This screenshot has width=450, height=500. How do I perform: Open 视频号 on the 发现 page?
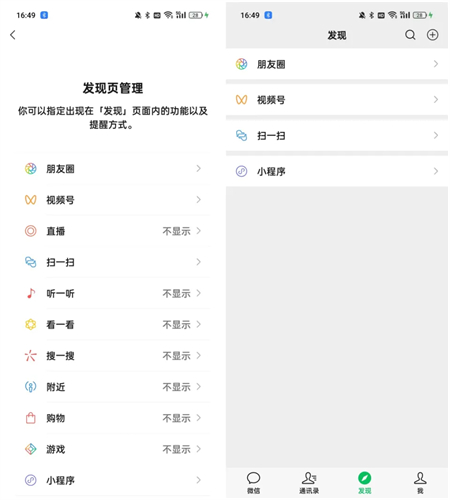pyautogui.click(x=337, y=100)
